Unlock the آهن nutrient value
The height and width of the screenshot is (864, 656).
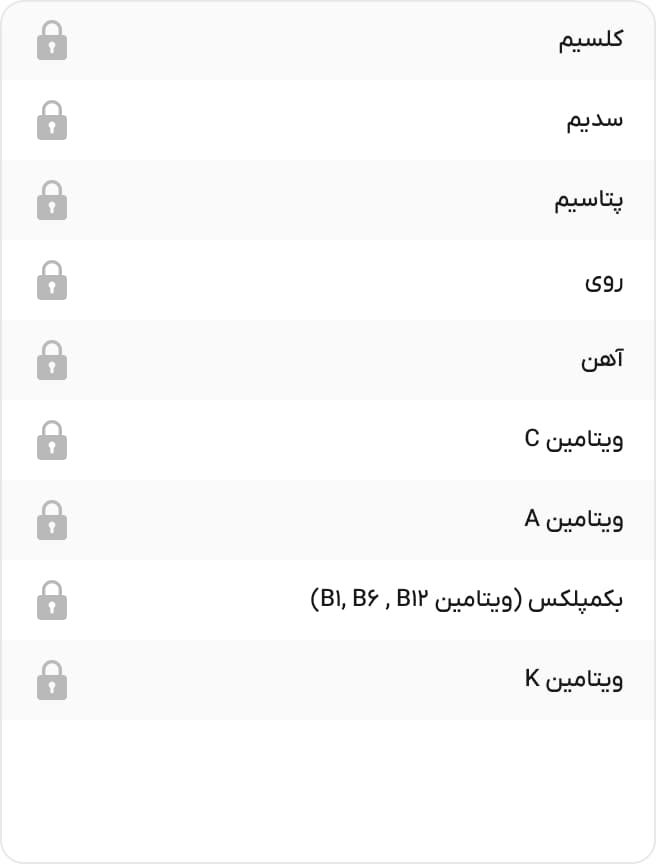[x=52, y=360]
